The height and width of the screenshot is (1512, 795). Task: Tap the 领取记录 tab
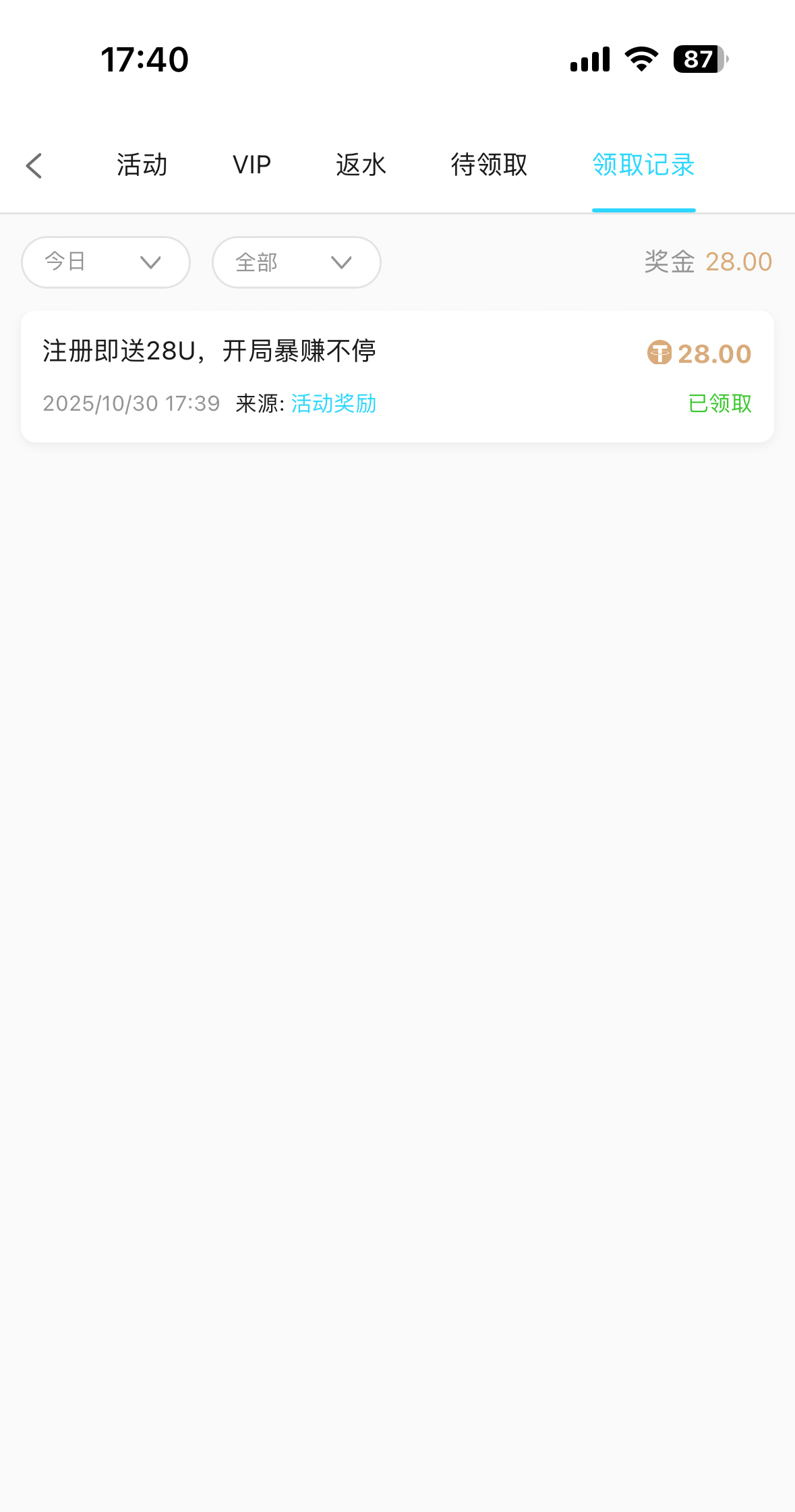643,165
